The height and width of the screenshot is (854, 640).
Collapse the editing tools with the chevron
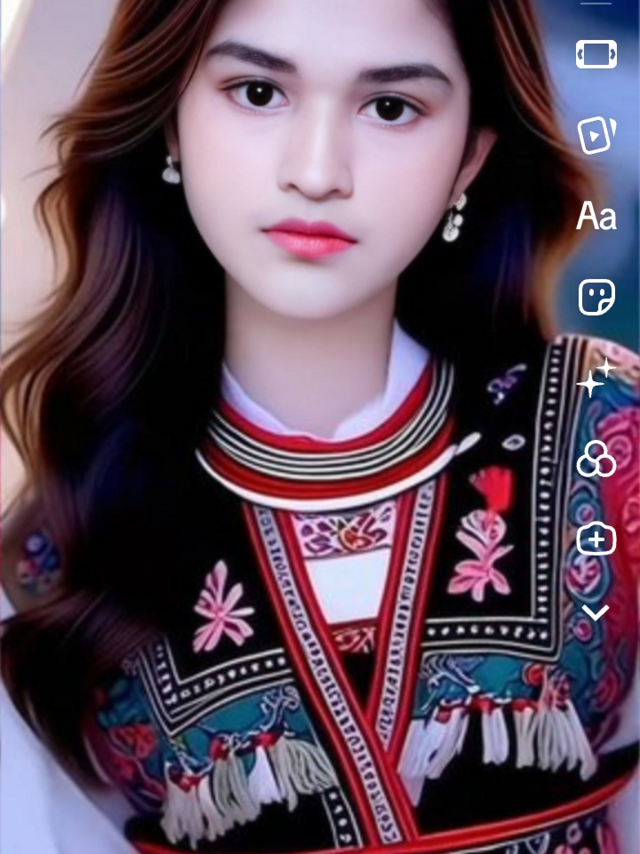pos(595,612)
